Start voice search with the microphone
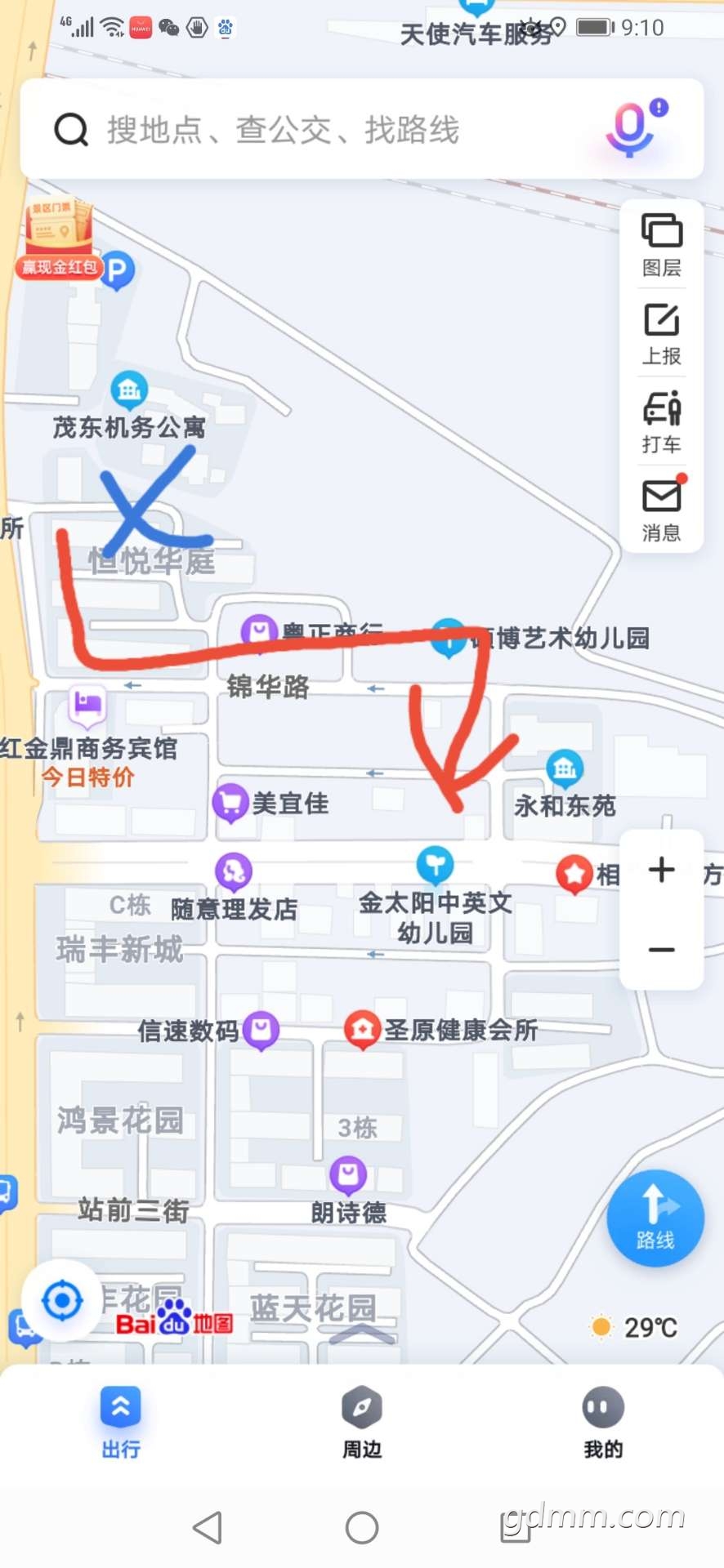This screenshot has height=1568, width=724. point(629,129)
